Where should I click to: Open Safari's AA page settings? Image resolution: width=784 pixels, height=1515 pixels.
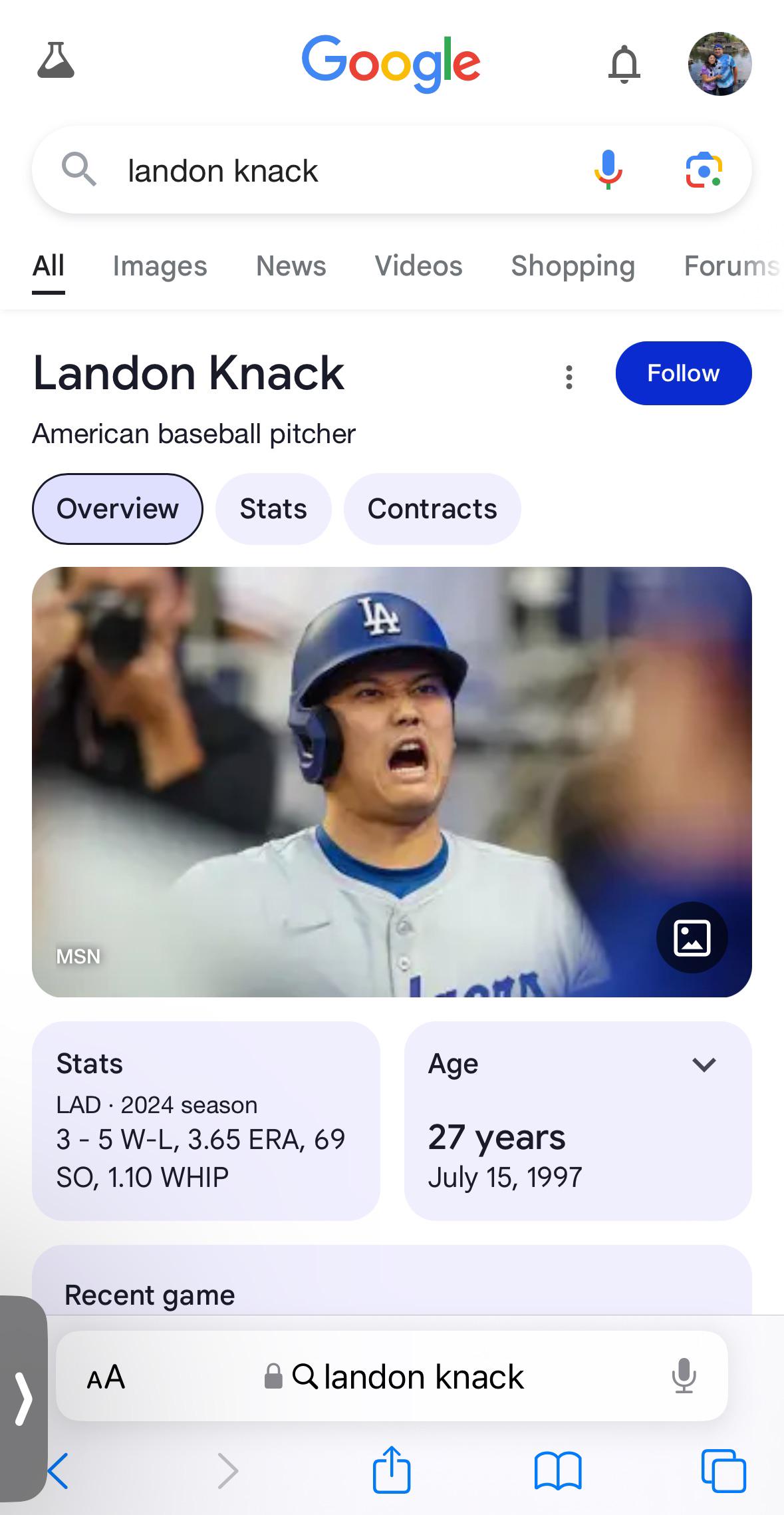(x=106, y=1377)
